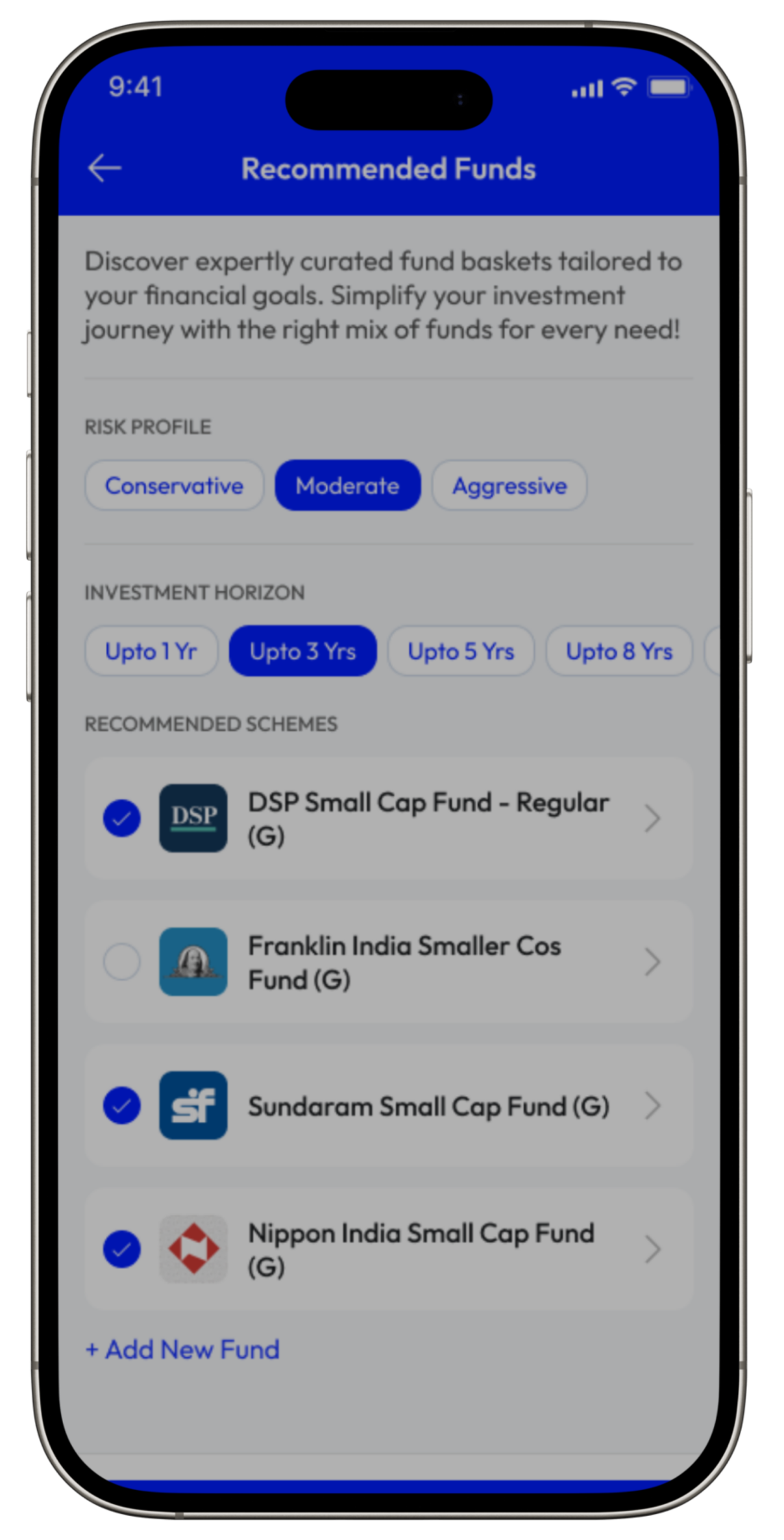Go back from Recommended Funds
784x1540 pixels.
104,168
